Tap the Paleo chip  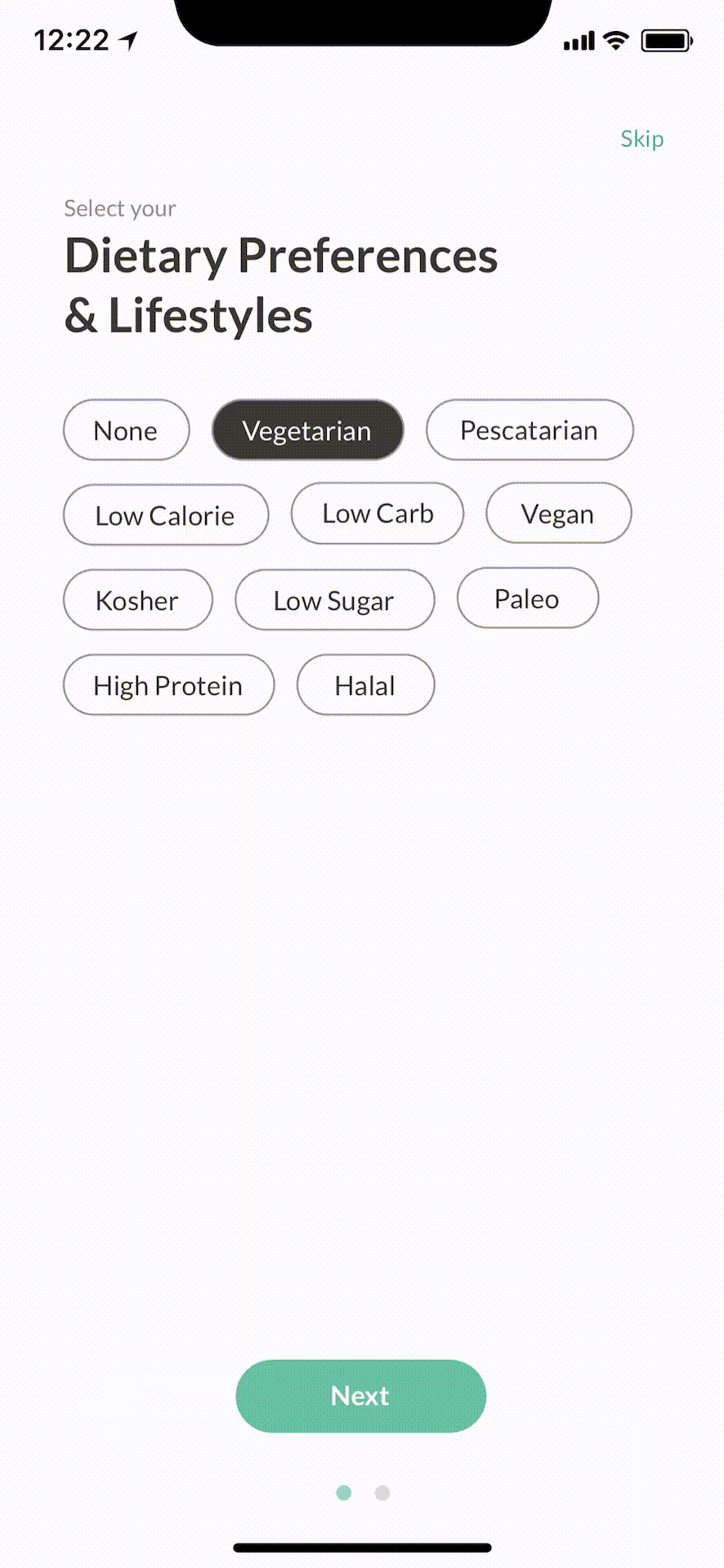pyautogui.click(x=528, y=598)
